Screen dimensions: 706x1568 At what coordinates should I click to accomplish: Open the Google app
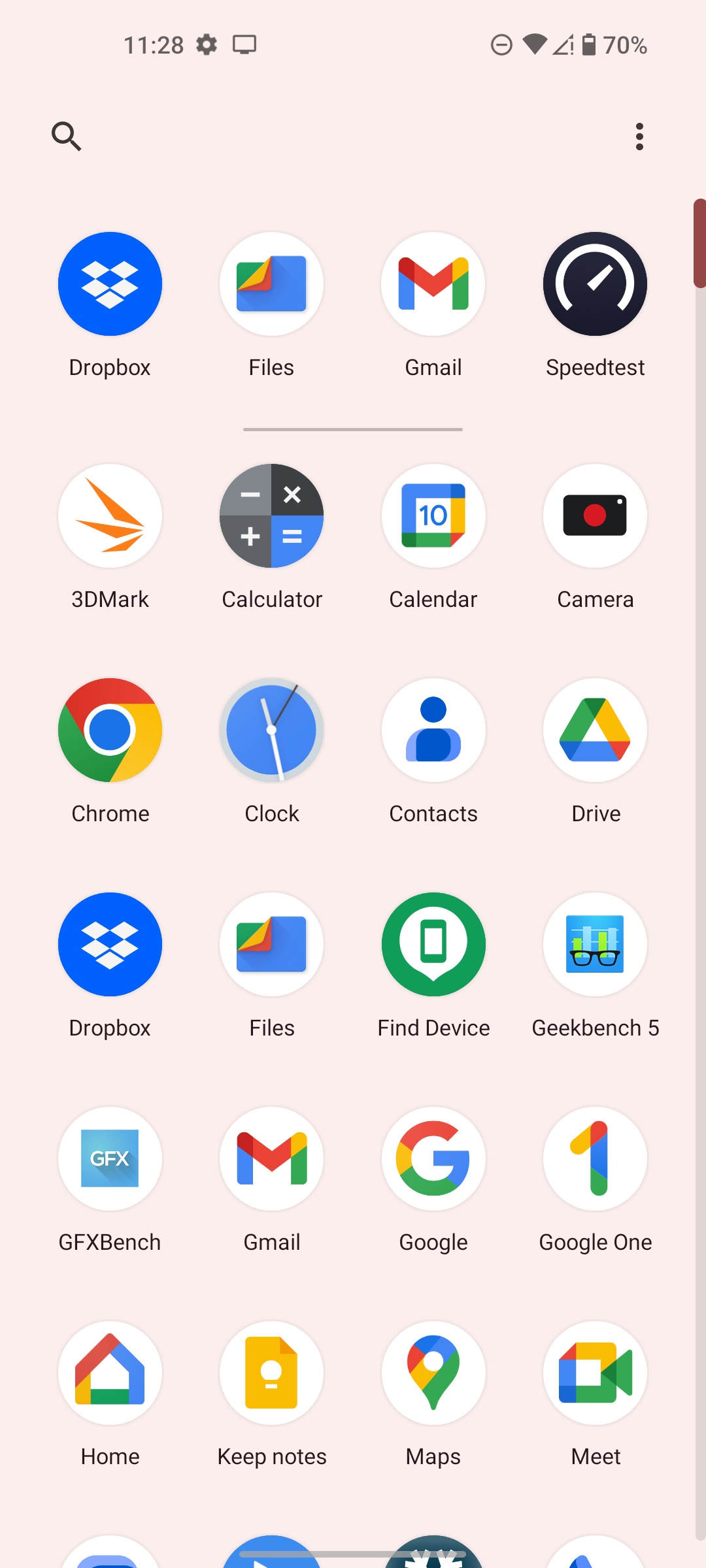tap(433, 1158)
